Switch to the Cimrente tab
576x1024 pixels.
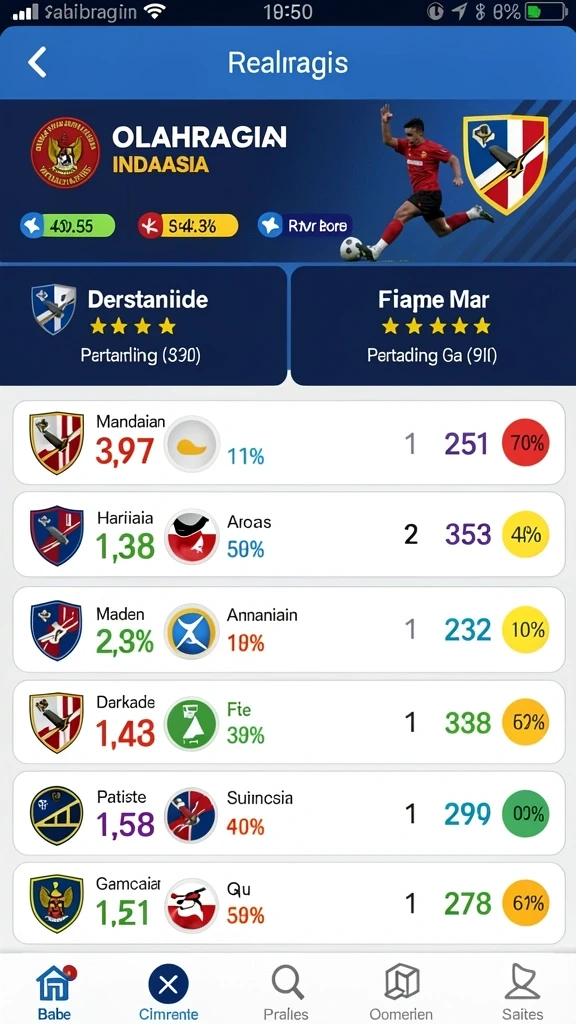[168, 992]
